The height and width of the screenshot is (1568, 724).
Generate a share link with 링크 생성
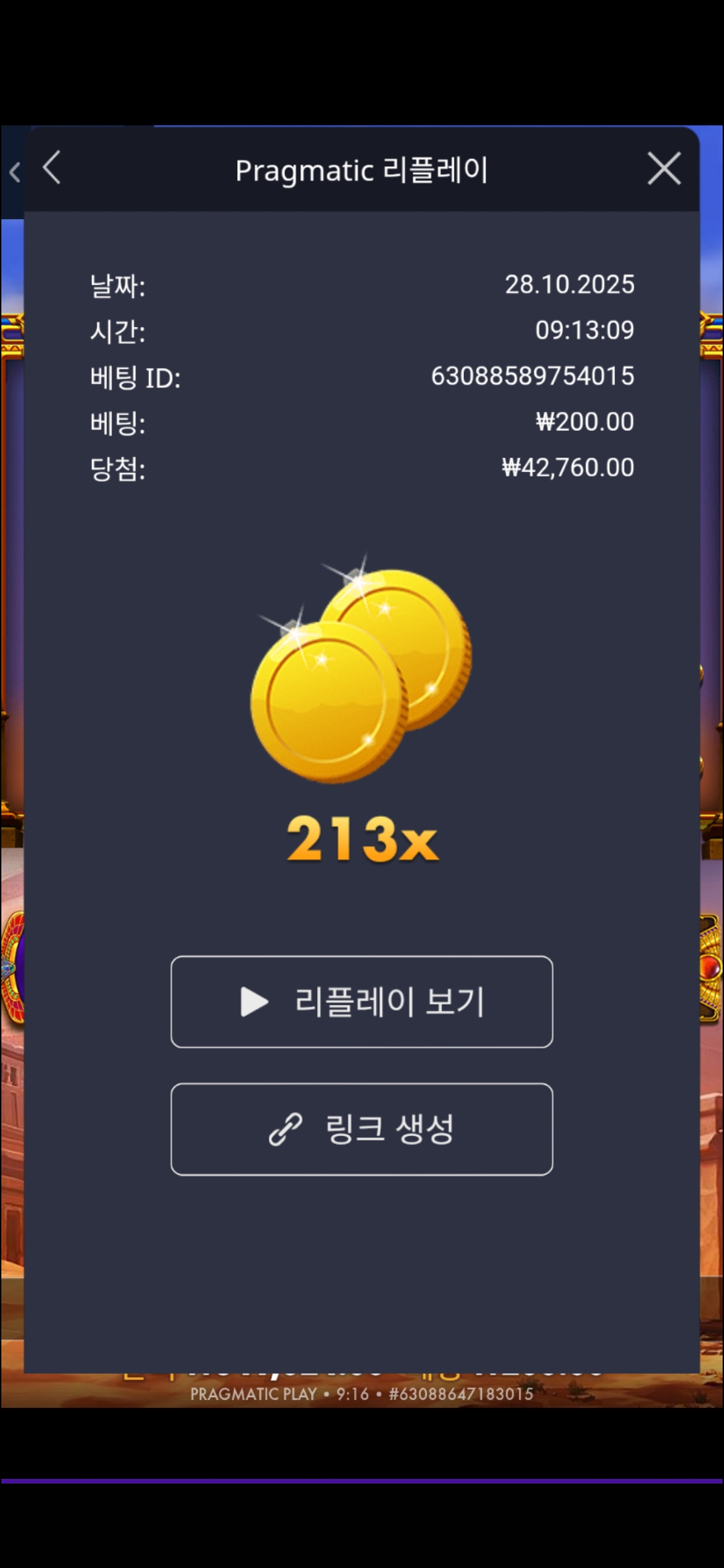pyautogui.click(x=362, y=1129)
